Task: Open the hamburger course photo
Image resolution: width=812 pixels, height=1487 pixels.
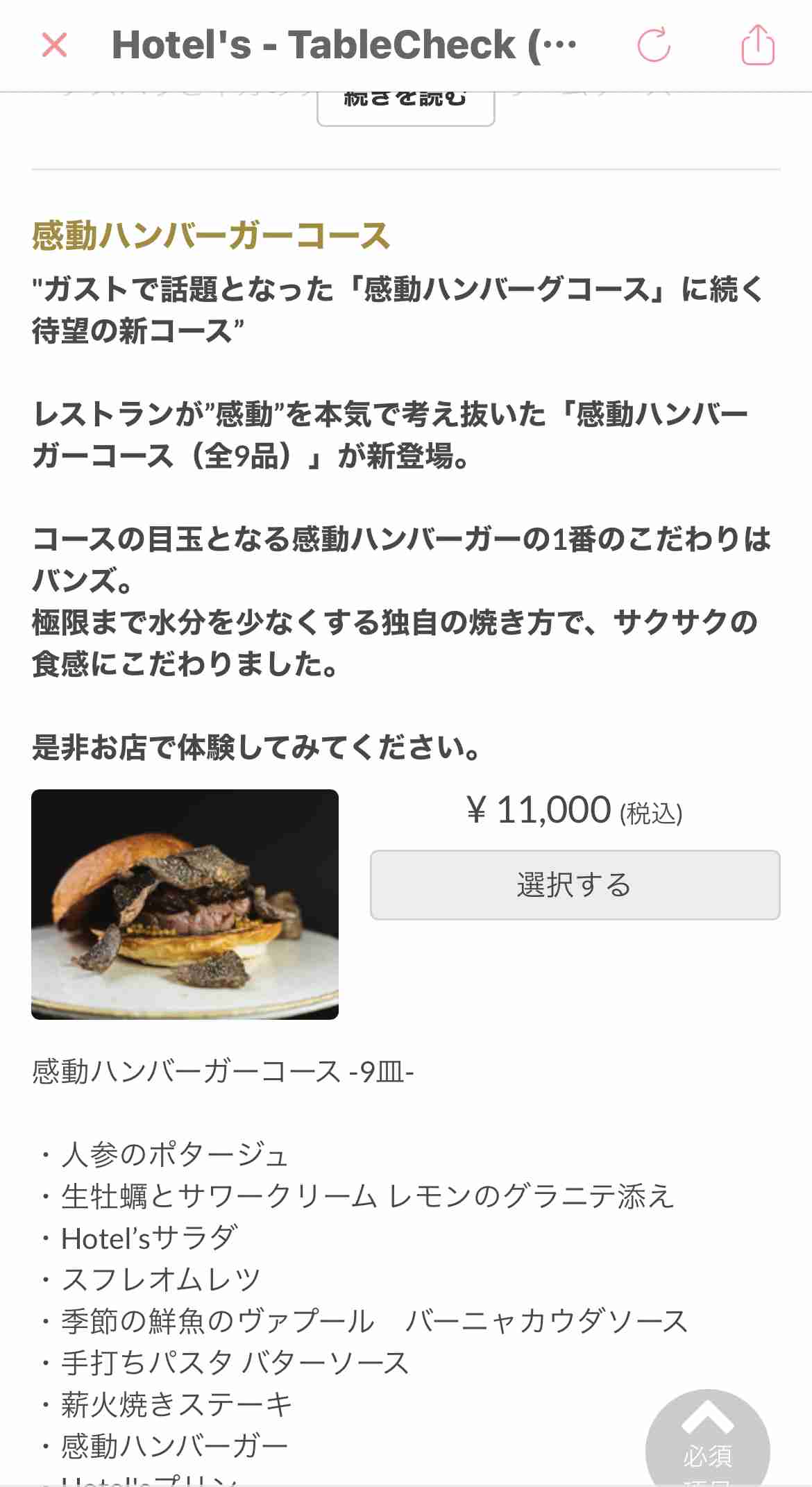Action: [185, 904]
